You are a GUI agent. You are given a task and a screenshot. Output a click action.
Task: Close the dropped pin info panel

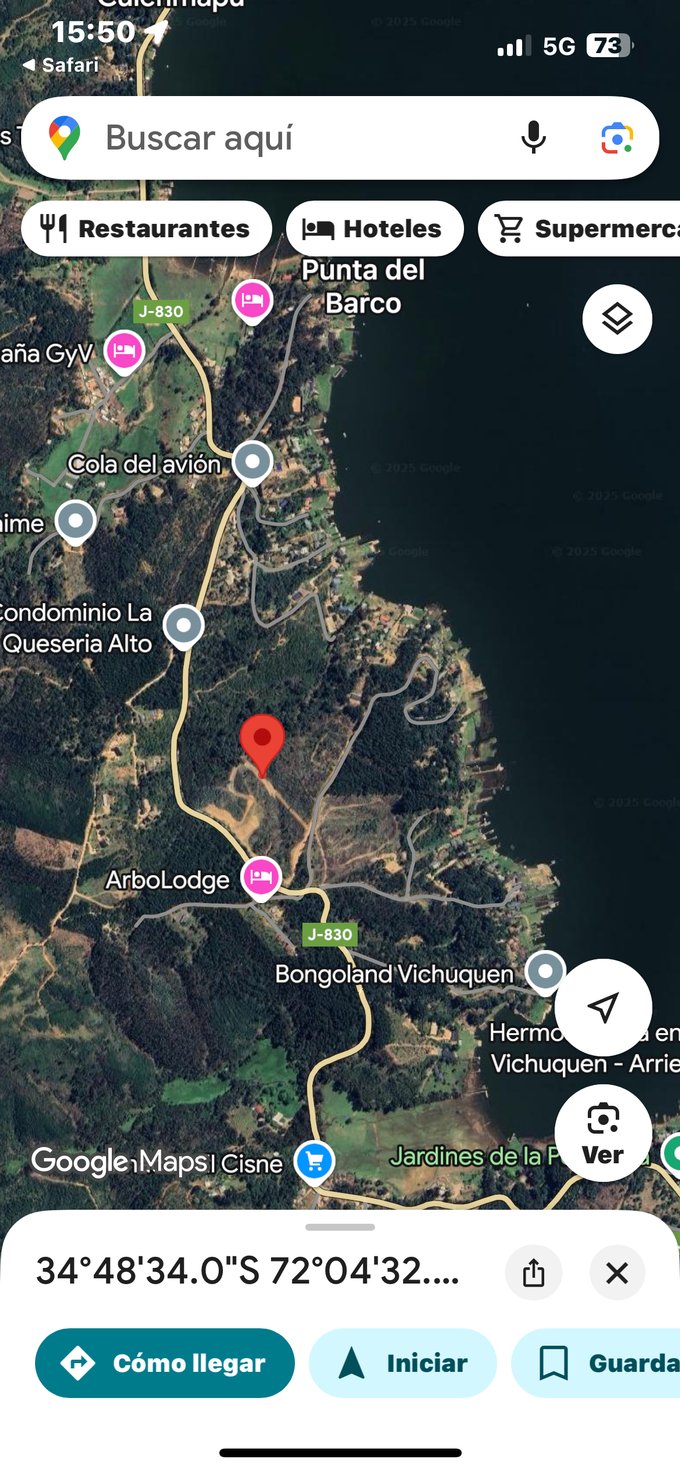(x=617, y=1273)
